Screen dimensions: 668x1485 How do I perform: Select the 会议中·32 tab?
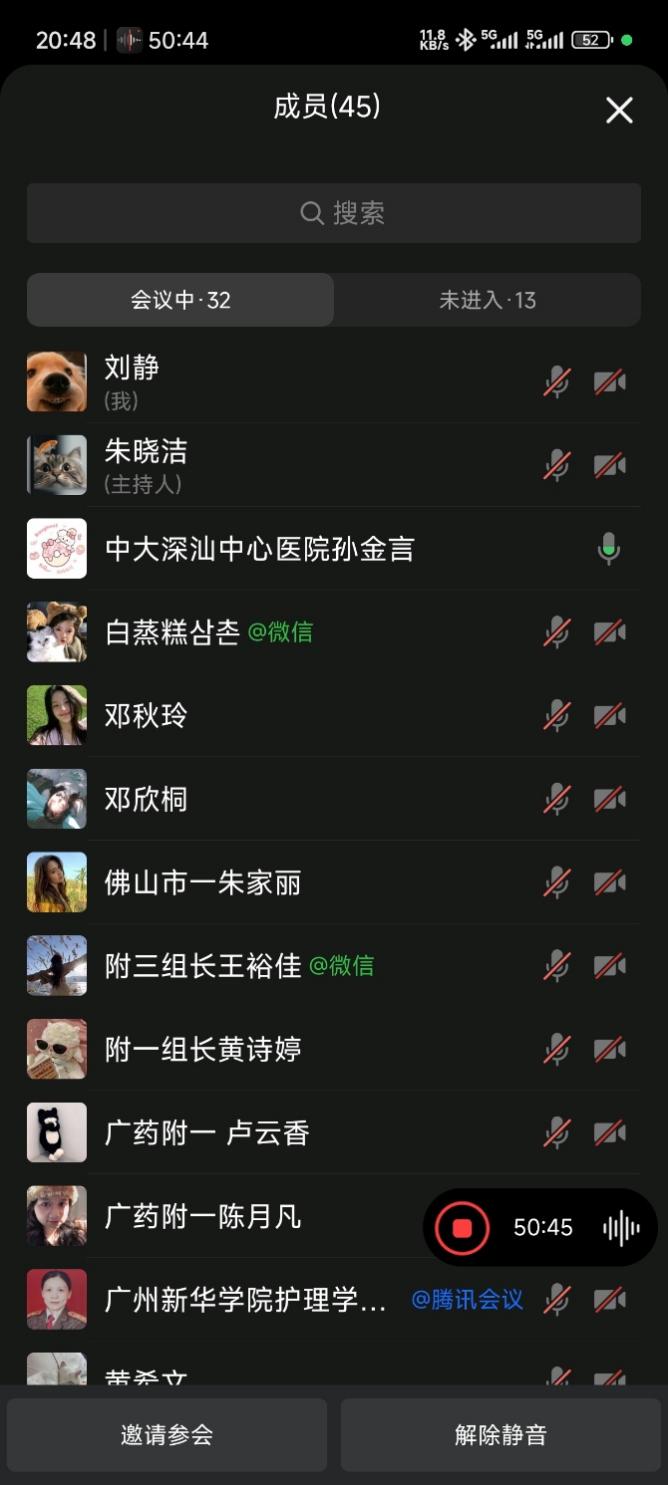click(x=180, y=300)
